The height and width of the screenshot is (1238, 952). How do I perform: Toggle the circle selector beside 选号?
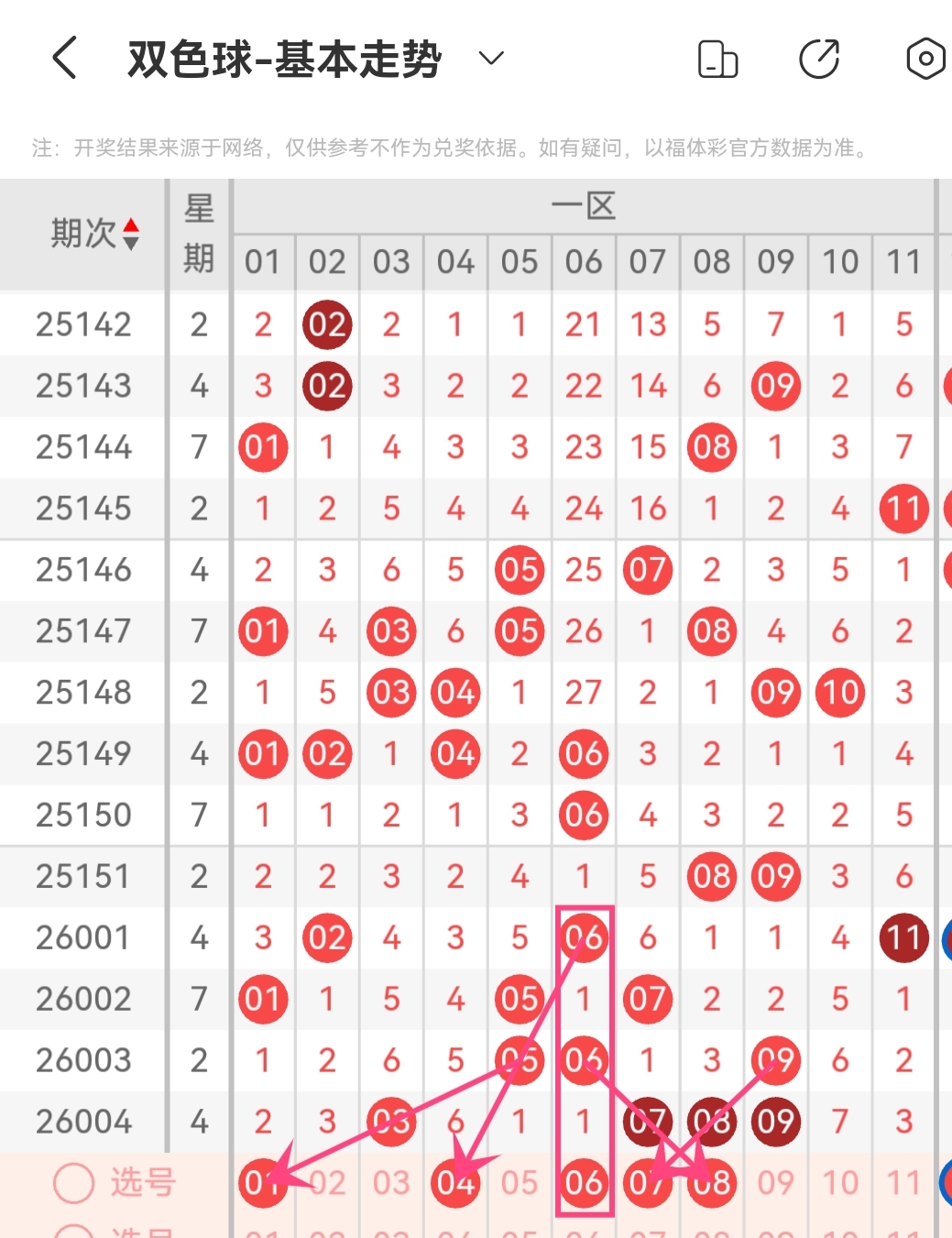click(72, 1182)
